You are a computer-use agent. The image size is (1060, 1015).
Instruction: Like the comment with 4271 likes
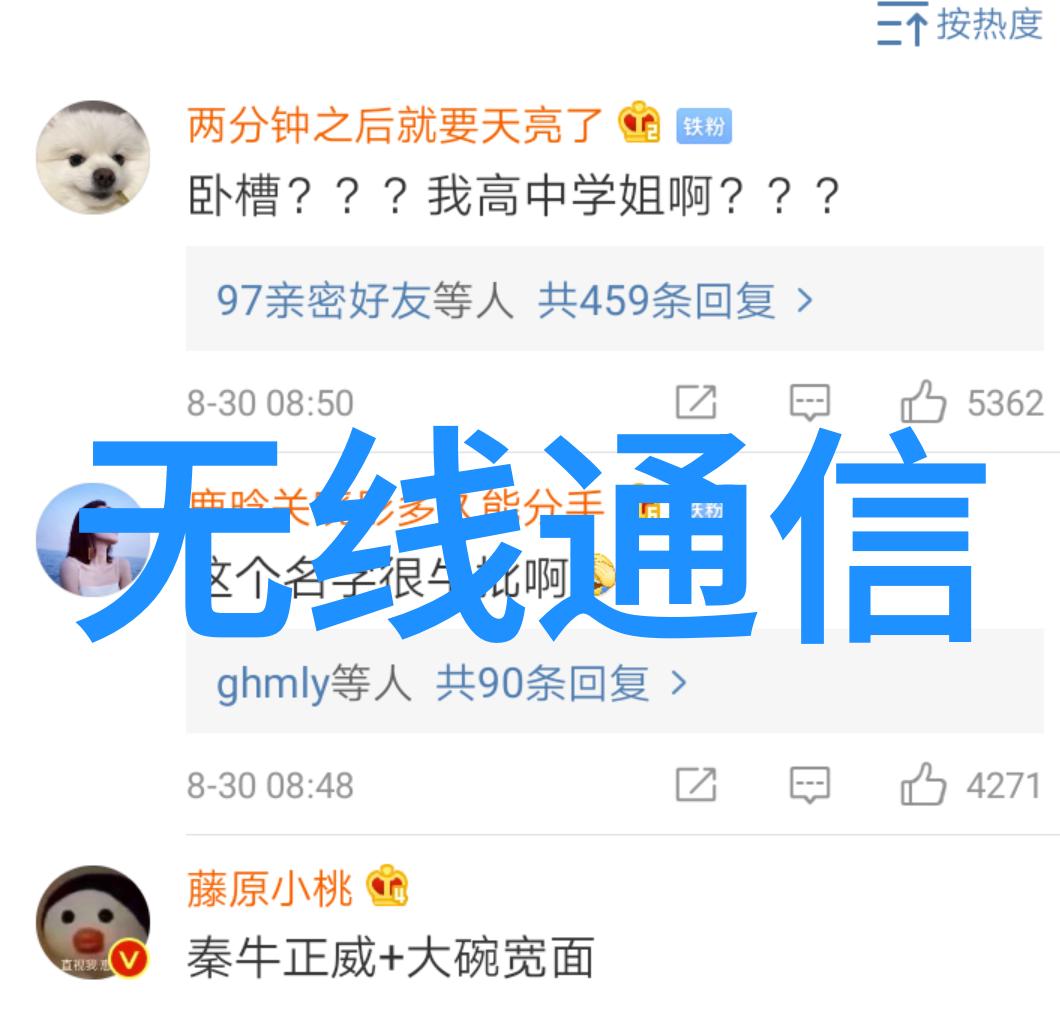924,785
